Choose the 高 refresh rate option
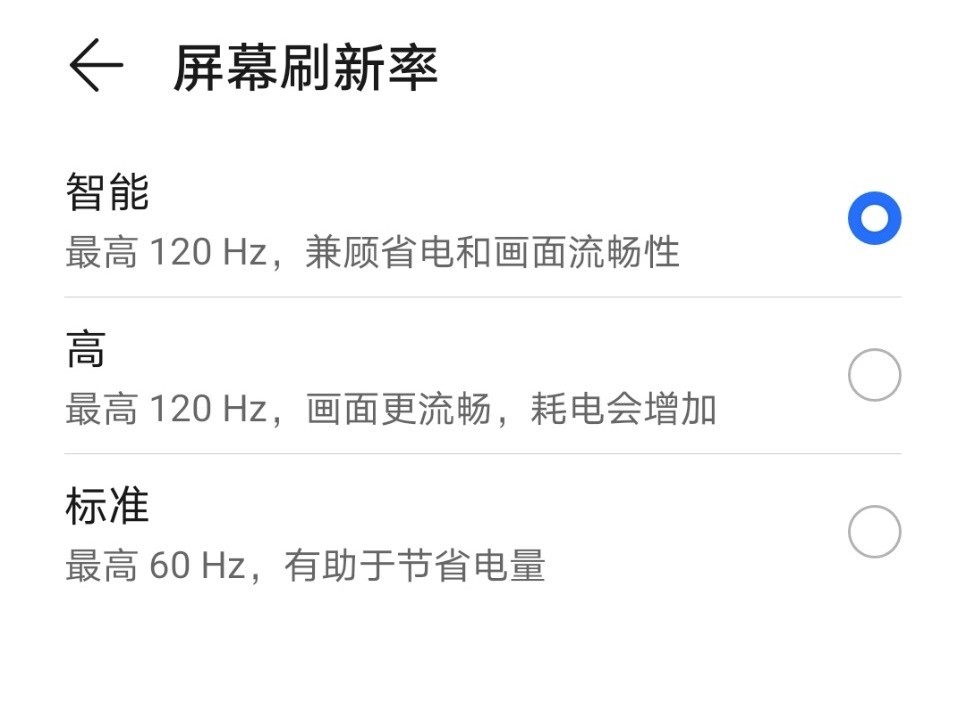The height and width of the screenshot is (702, 966). (x=483, y=376)
